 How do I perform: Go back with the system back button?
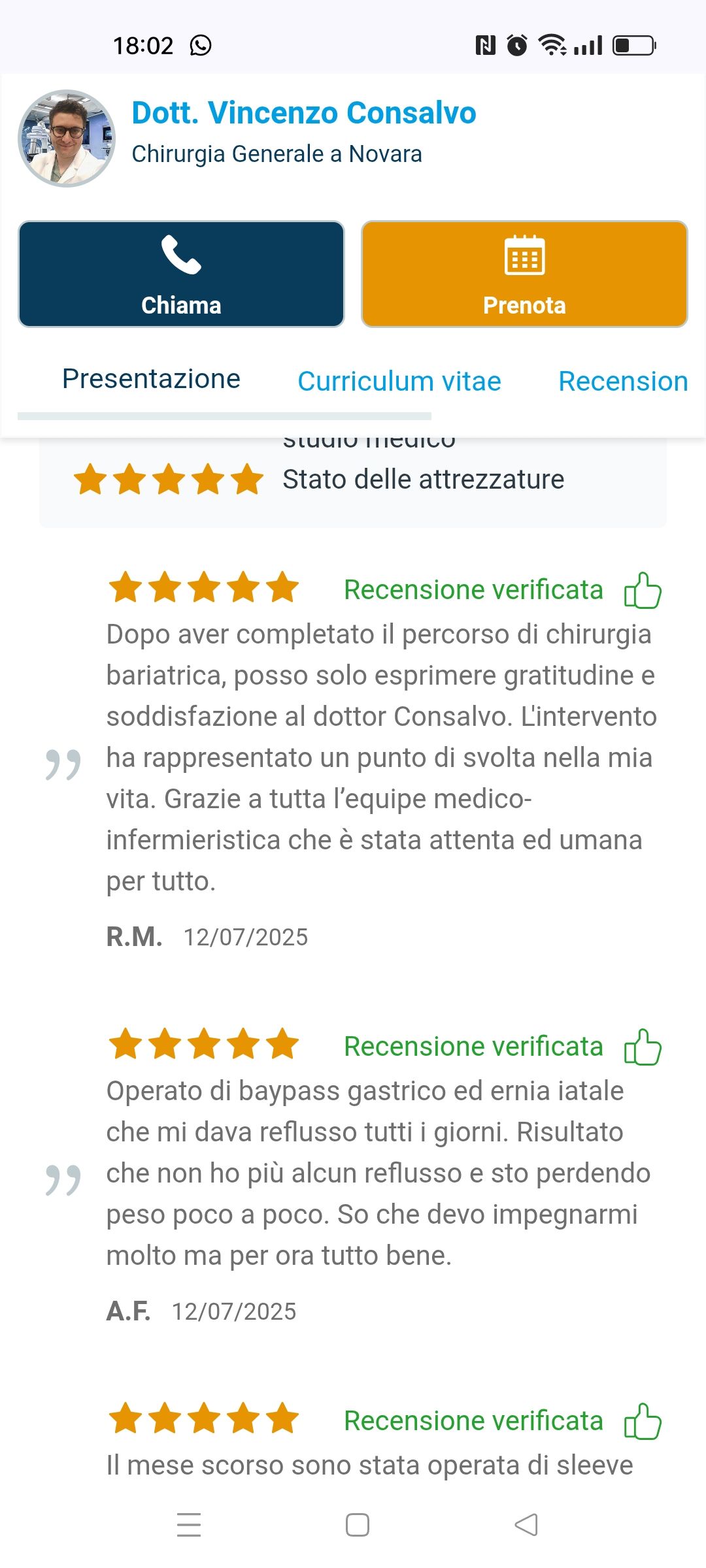(x=526, y=1525)
